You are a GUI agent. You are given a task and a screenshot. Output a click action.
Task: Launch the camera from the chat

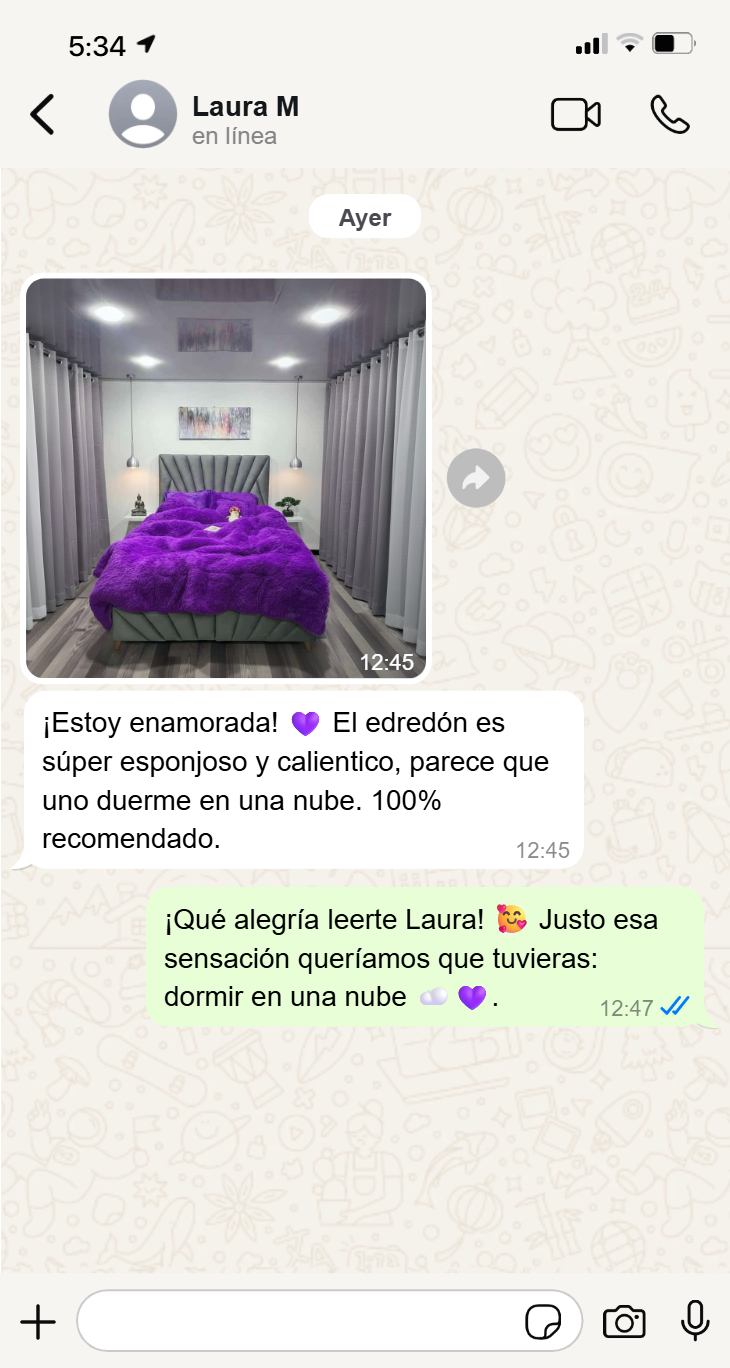pos(624,1322)
